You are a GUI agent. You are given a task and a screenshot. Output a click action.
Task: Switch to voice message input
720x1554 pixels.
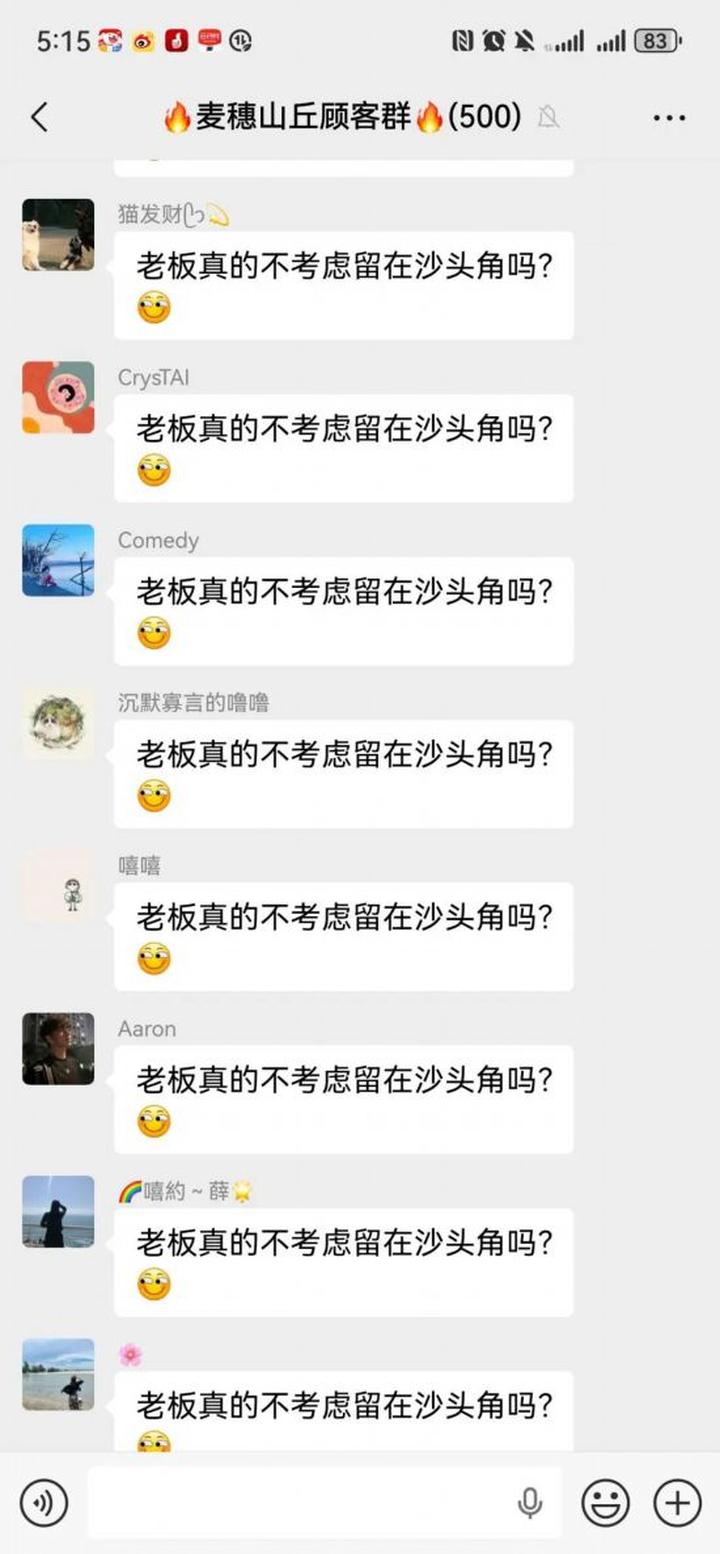click(44, 1502)
